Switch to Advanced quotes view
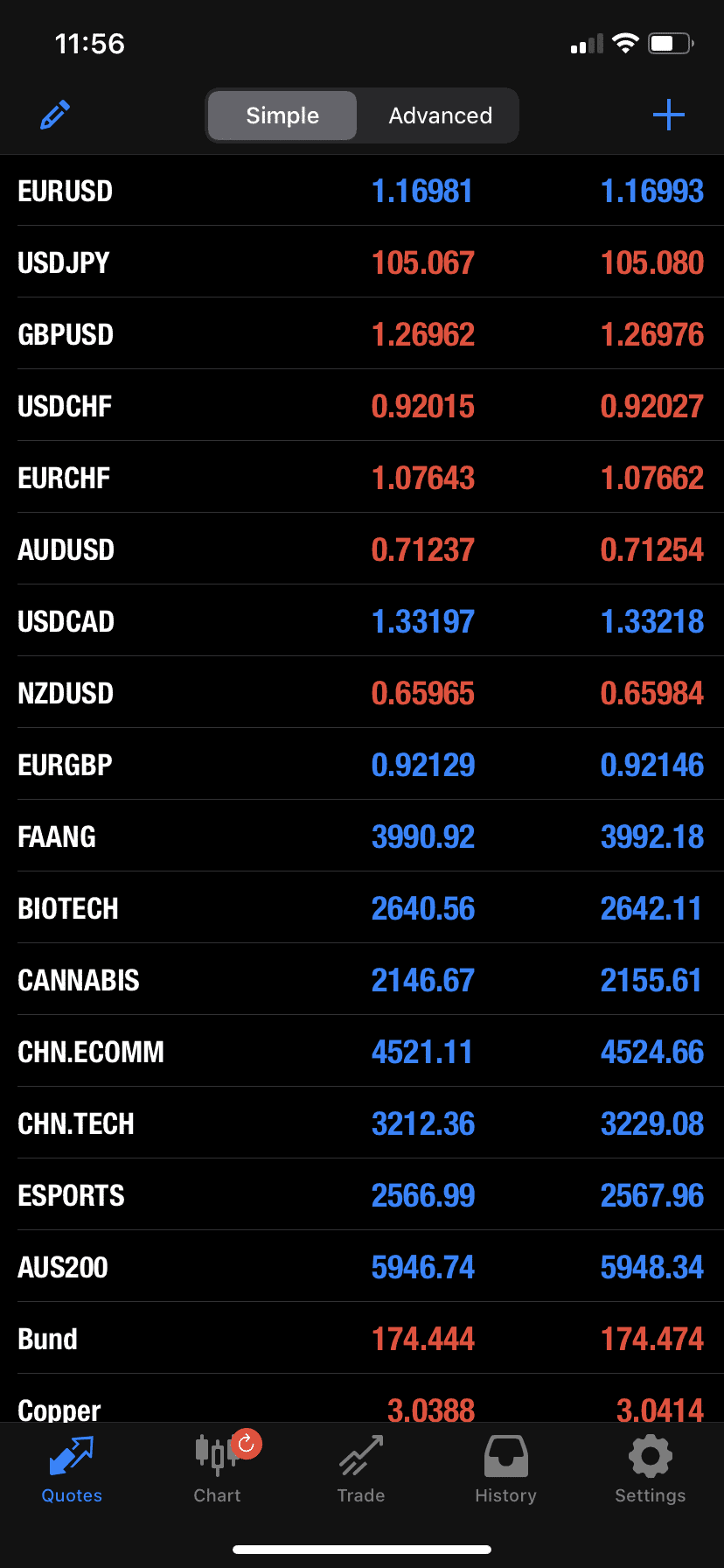The width and height of the screenshot is (724, 1568). 439,115
